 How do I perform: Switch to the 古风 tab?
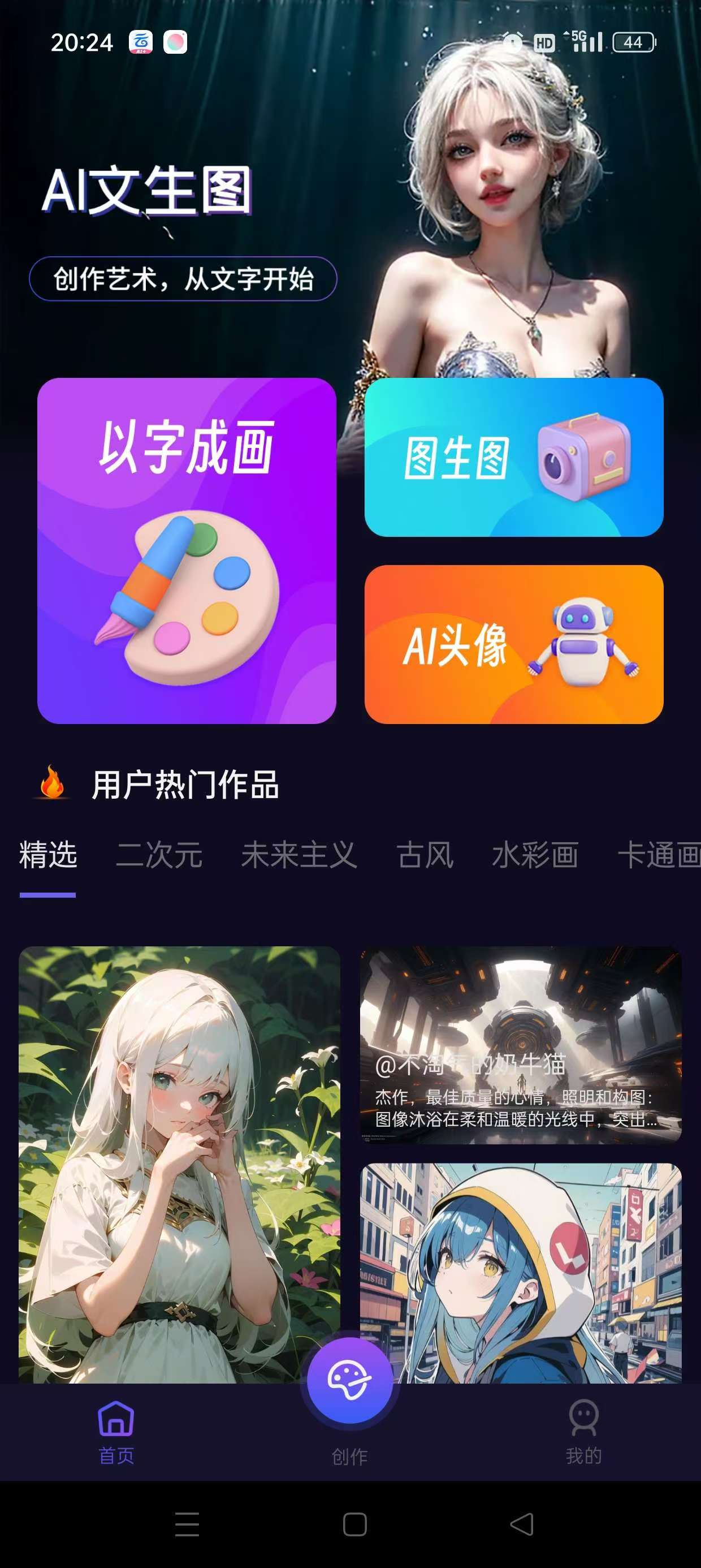point(425,855)
